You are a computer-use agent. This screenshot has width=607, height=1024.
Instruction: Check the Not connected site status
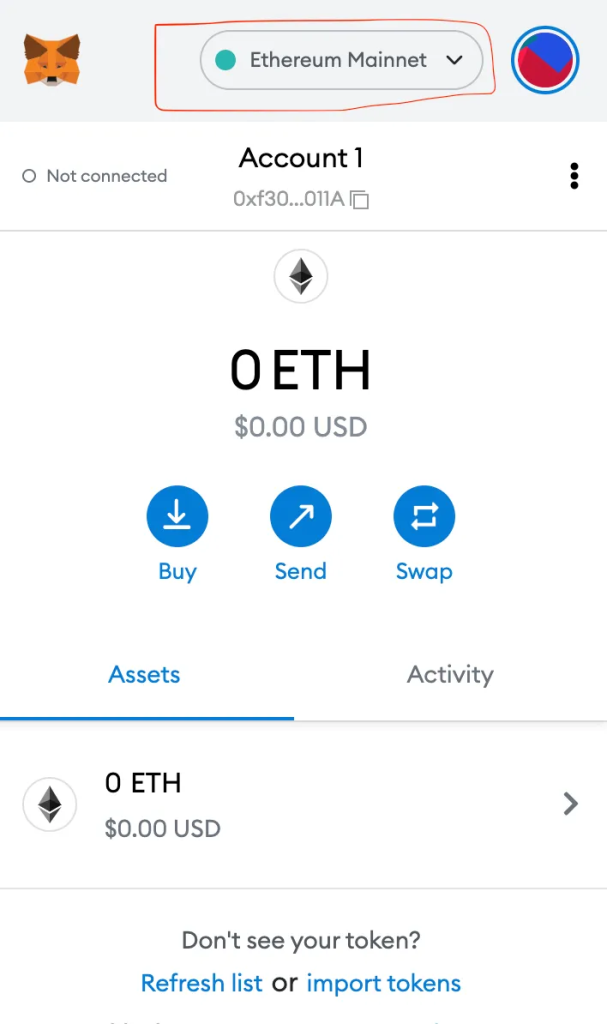pos(95,176)
